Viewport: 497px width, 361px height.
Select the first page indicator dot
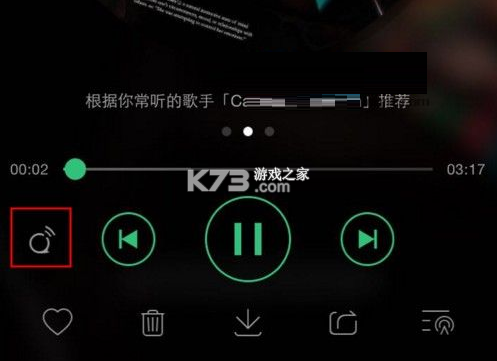click(227, 131)
